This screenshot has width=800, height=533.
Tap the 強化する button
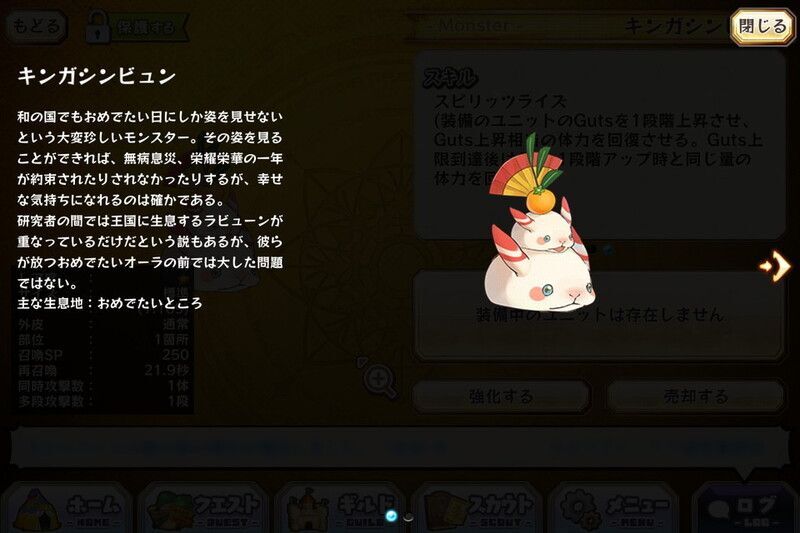click(x=501, y=397)
